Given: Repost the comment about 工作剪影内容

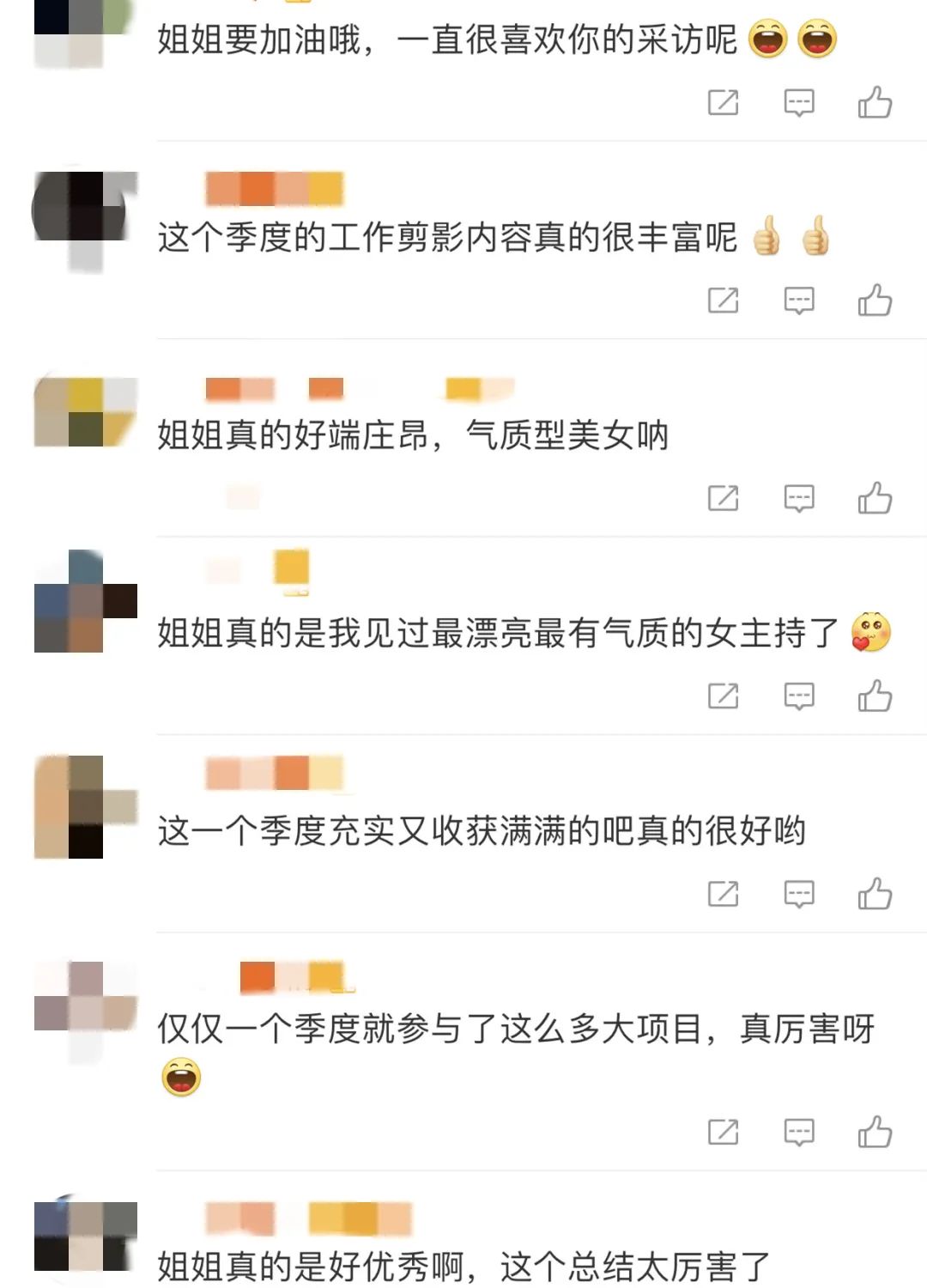Looking at the screenshot, I should [723, 301].
